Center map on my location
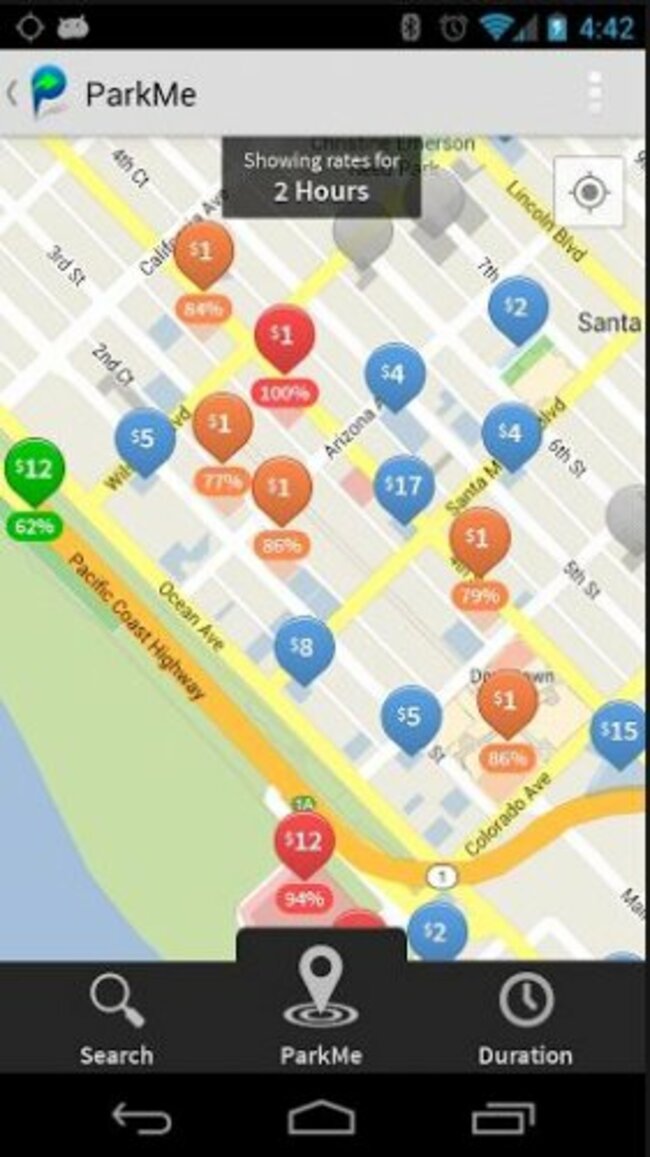Screen dimensions: 650x1157 tap(588, 191)
